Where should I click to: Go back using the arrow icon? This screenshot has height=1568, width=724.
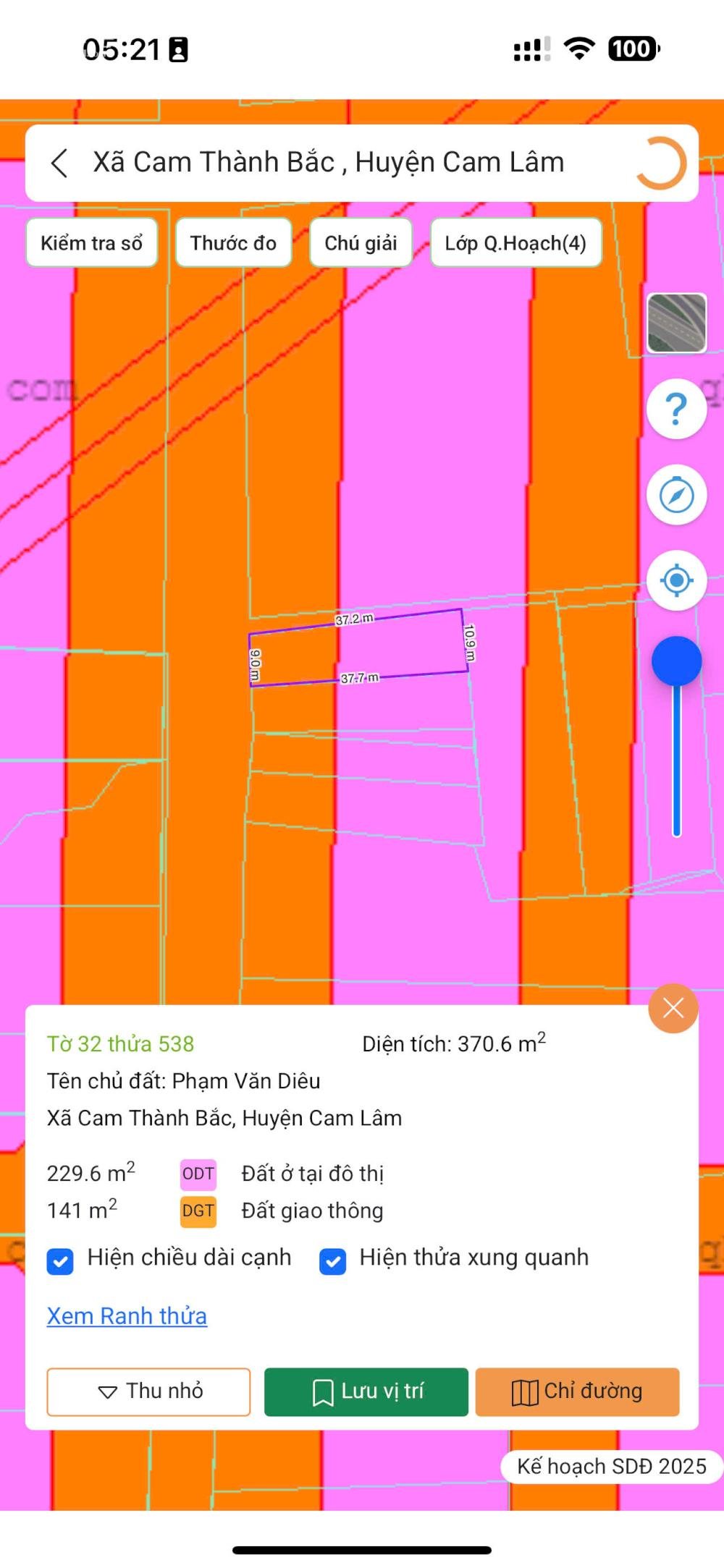coord(60,163)
